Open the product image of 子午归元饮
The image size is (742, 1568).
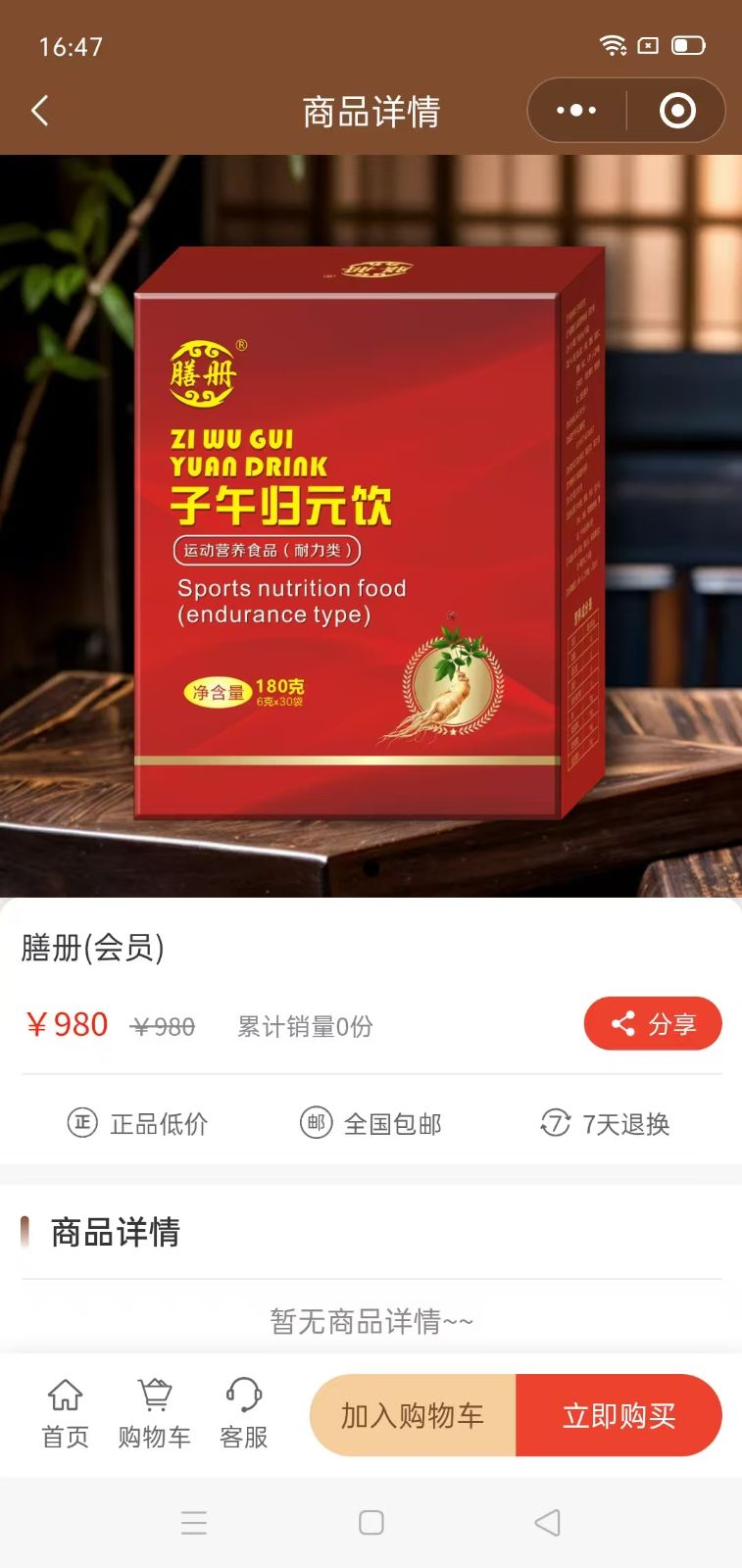(x=371, y=526)
